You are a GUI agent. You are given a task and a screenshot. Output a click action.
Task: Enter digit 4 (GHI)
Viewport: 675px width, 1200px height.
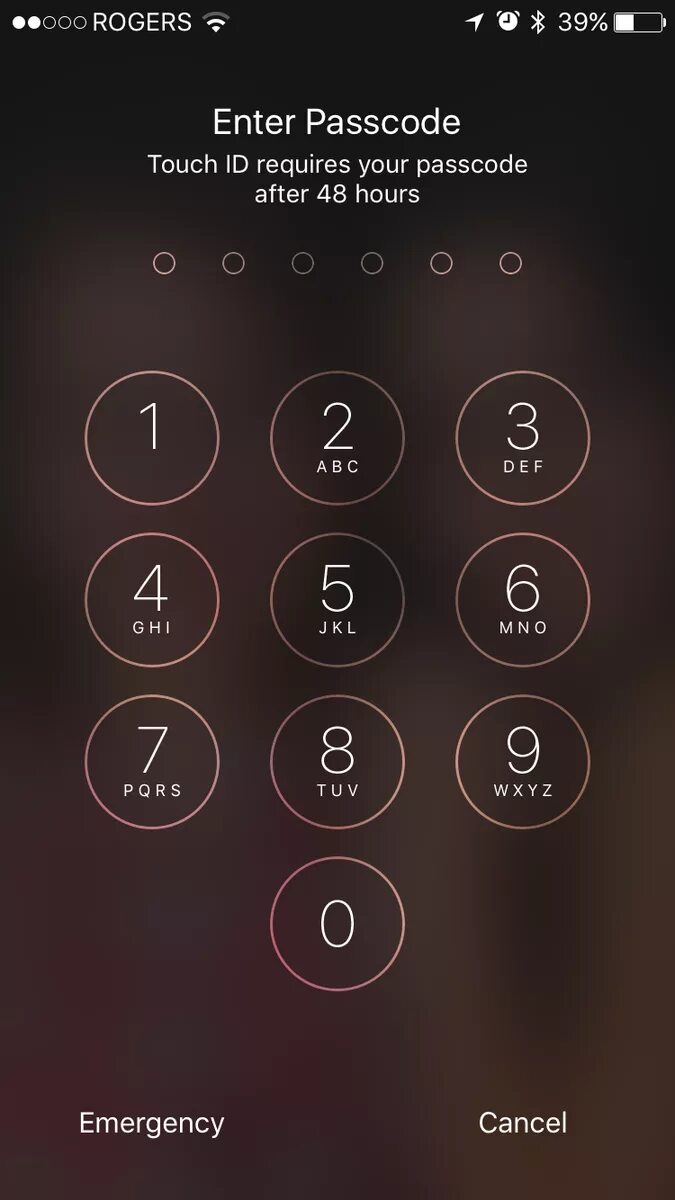point(152,600)
